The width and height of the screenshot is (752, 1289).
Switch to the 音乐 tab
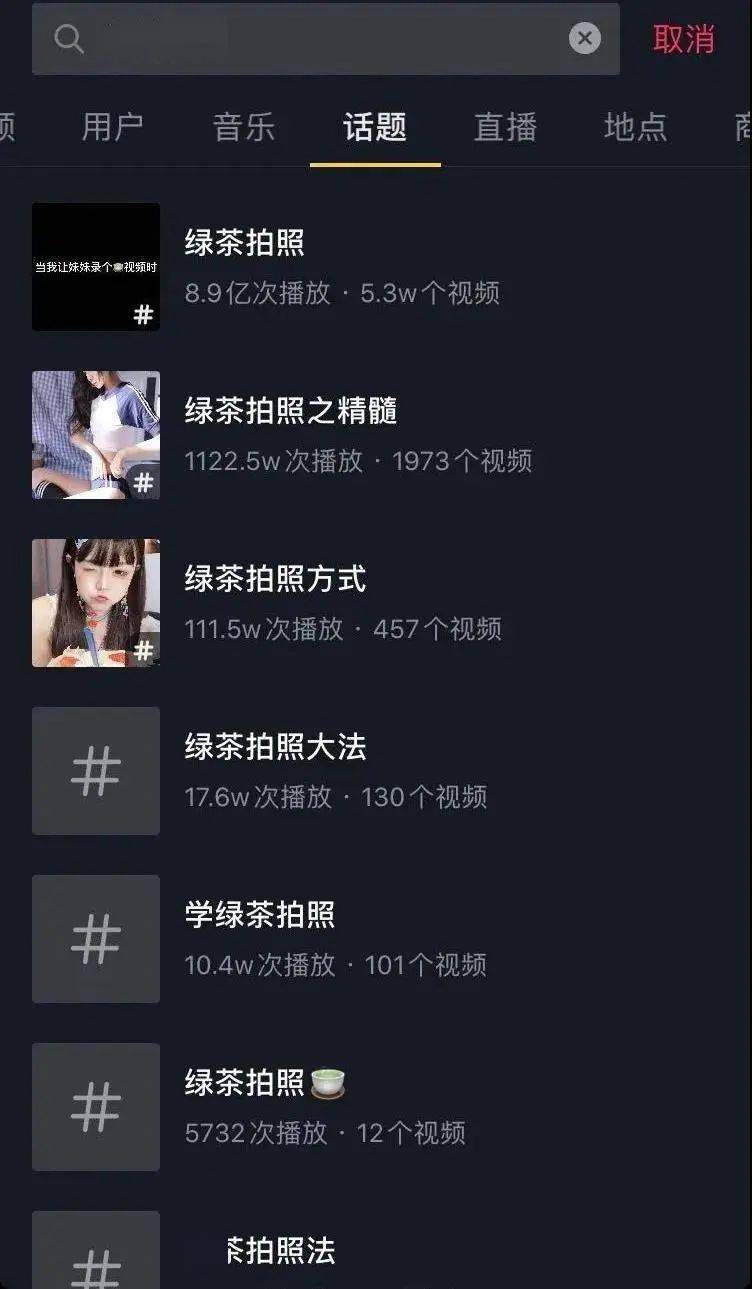[x=244, y=127]
